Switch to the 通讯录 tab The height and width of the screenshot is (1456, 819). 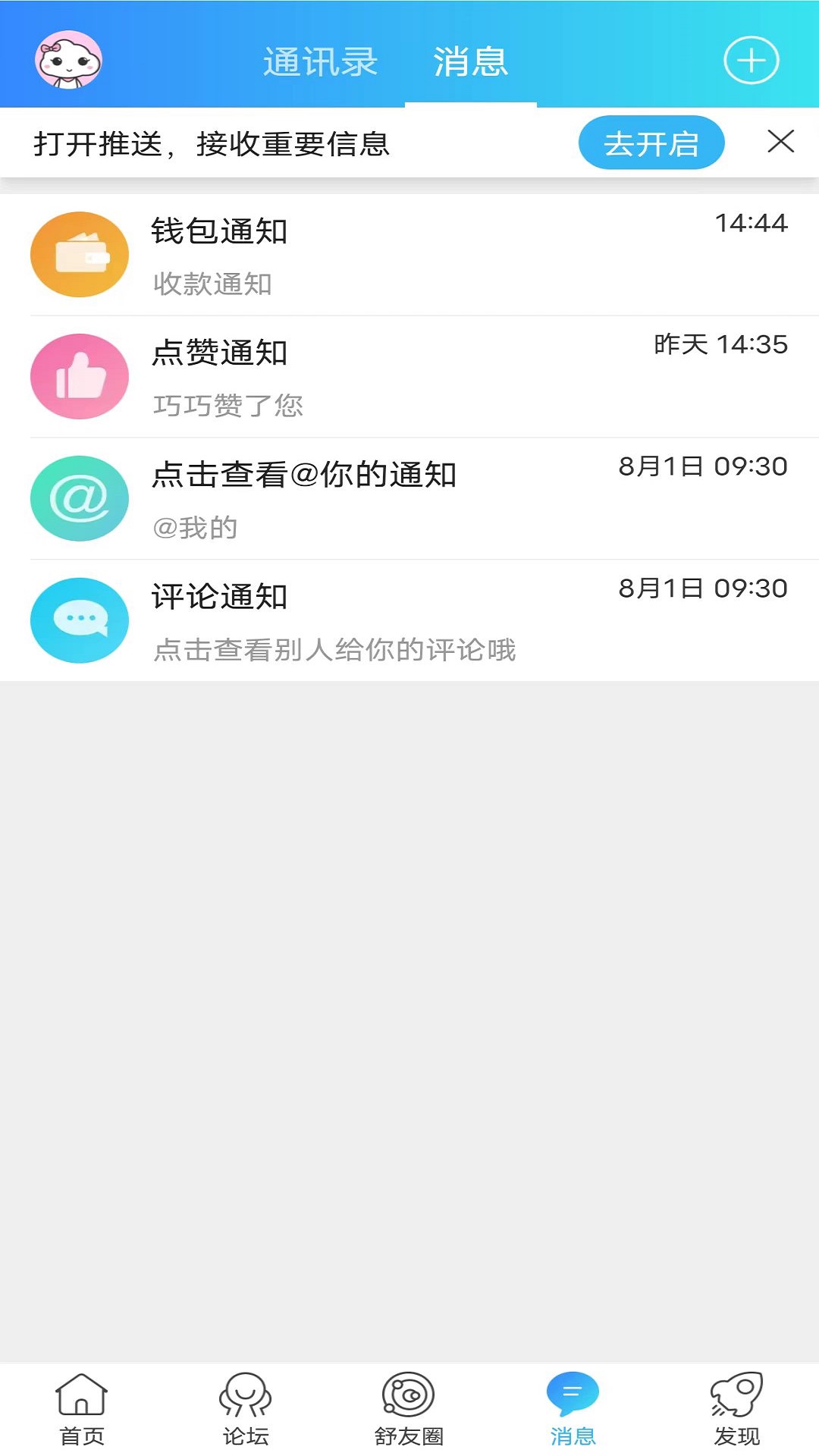[321, 62]
